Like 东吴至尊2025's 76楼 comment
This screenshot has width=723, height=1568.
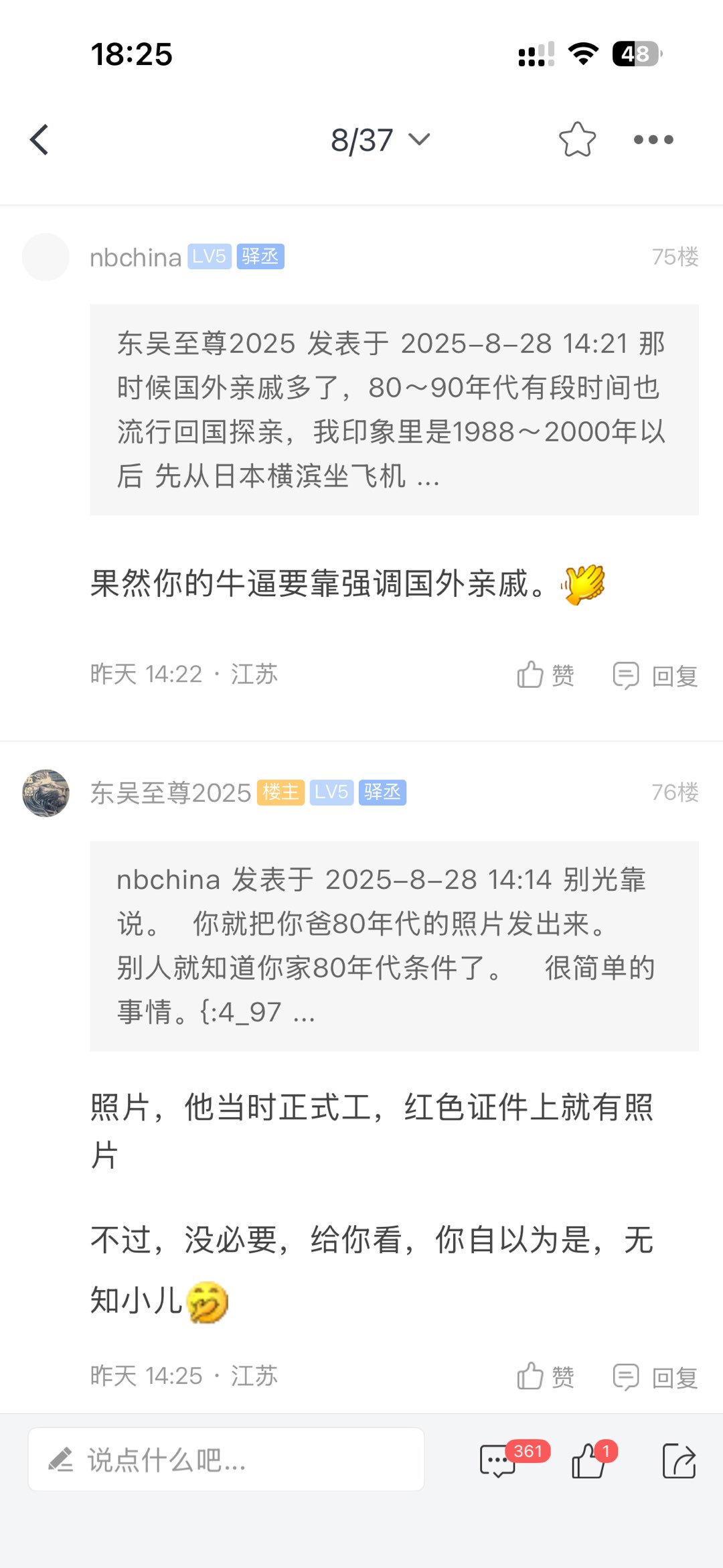tap(545, 1377)
